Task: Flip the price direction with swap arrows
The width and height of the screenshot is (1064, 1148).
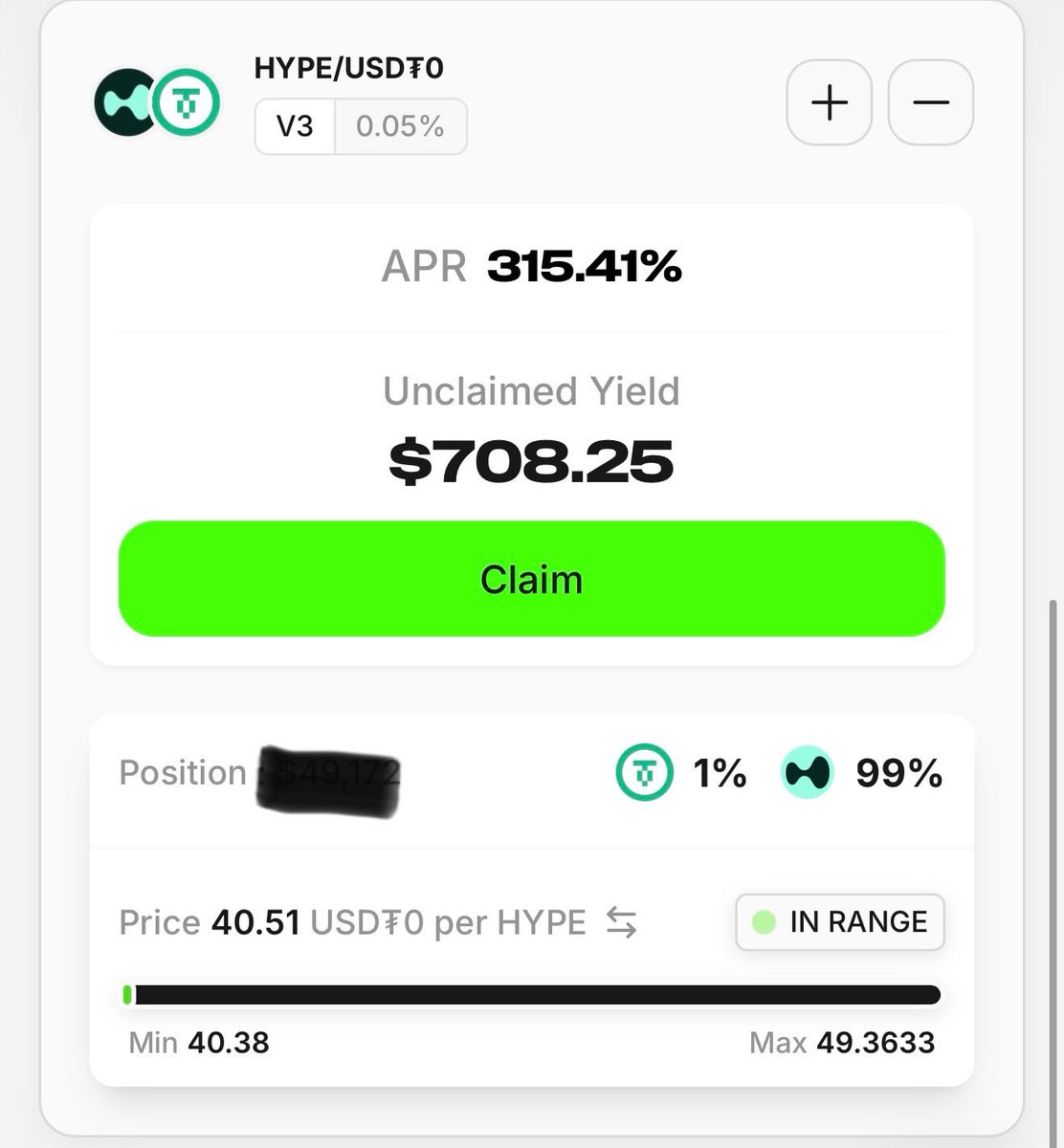Action: [622, 923]
